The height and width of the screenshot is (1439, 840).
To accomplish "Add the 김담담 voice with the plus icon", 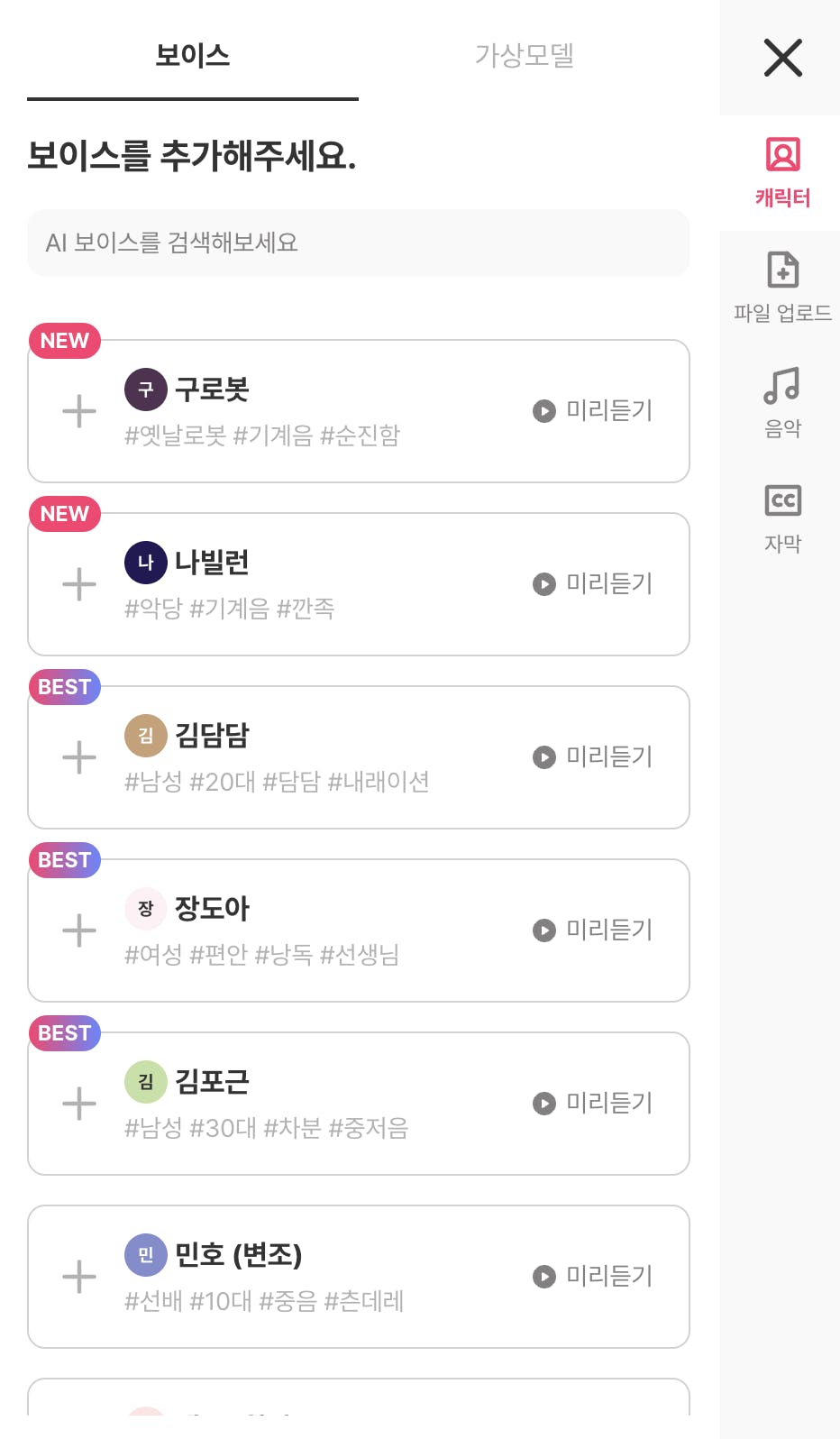I will point(79,757).
